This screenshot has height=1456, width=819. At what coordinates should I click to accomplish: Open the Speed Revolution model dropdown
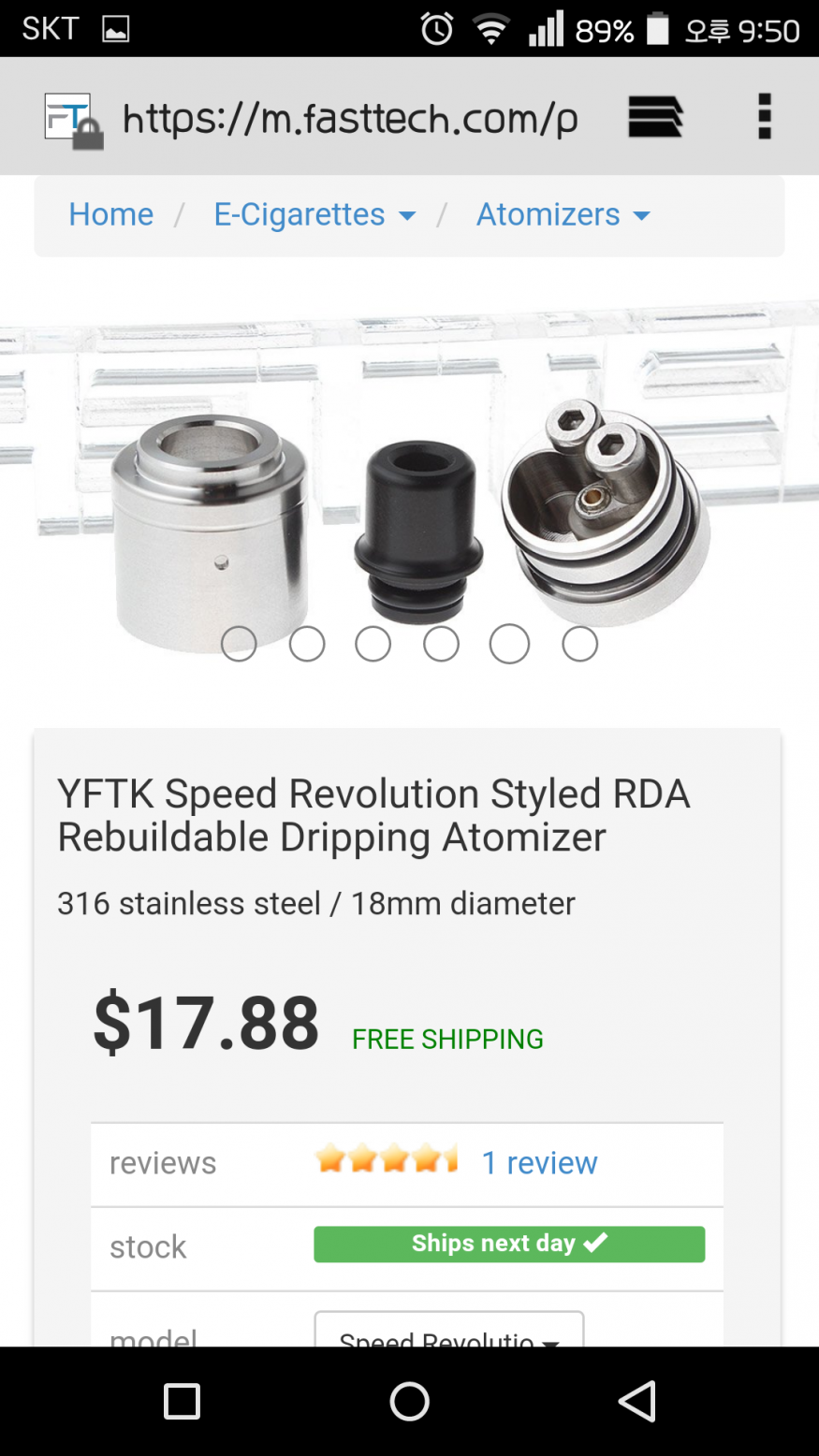pyautogui.click(x=449, y=1332)
